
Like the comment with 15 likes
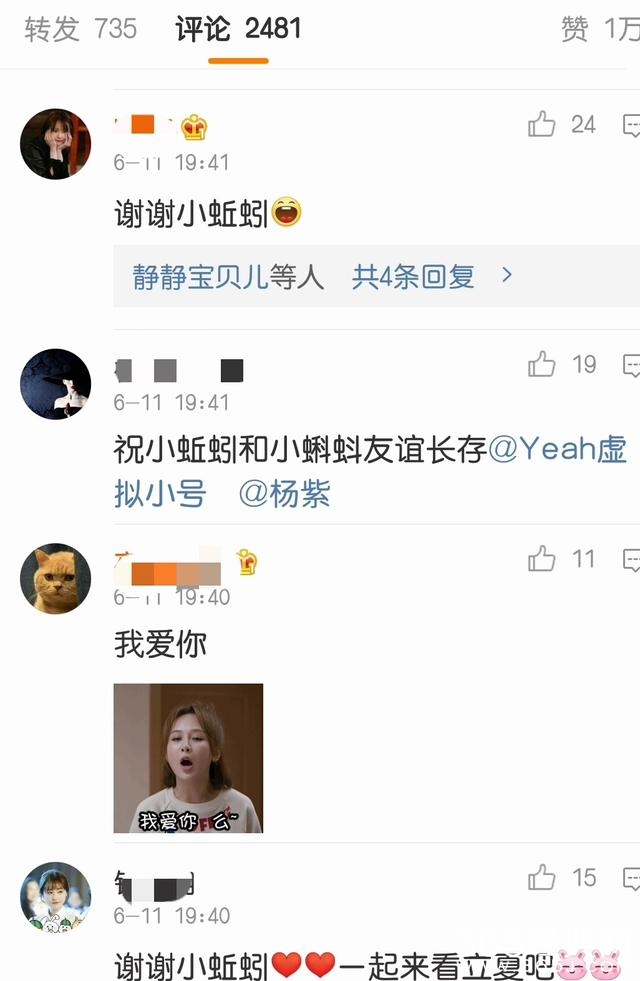pyautogui.click(x=542, y=878)
